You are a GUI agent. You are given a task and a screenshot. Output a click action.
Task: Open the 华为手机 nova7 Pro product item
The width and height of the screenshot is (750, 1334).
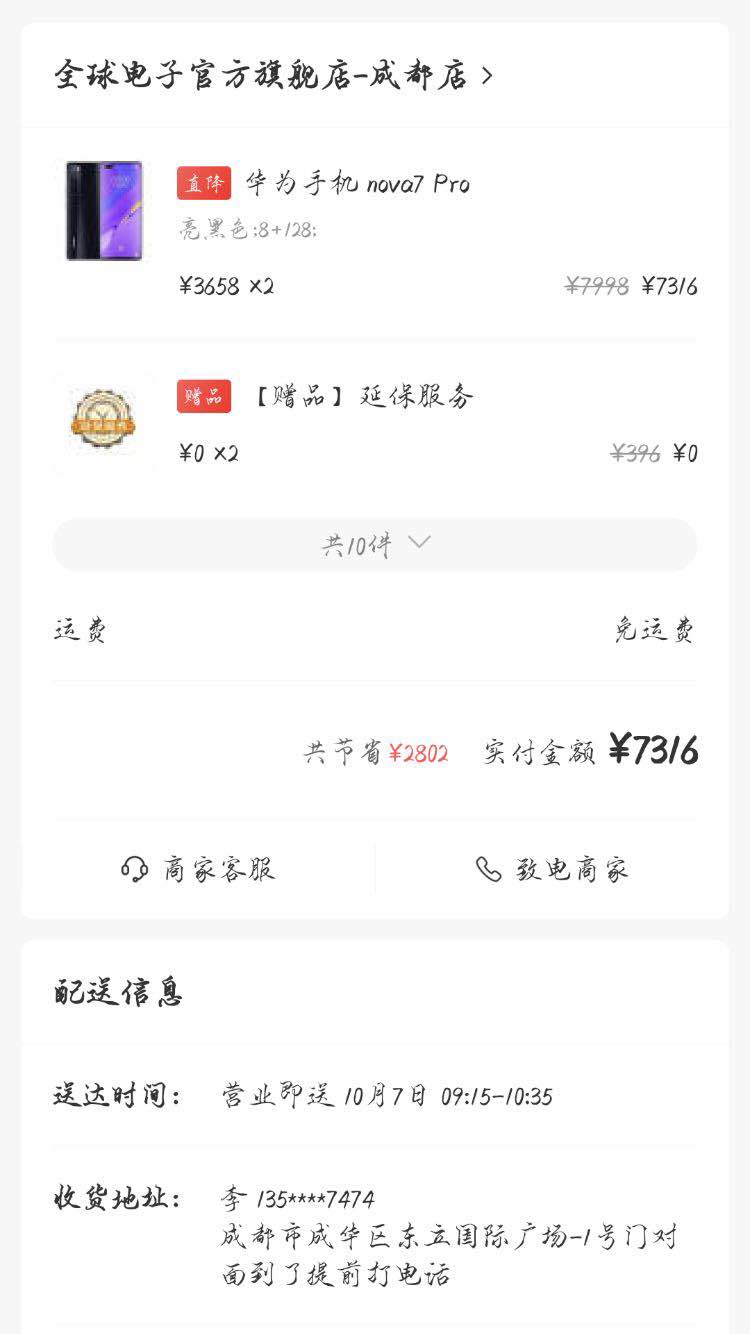coord(375,234)
